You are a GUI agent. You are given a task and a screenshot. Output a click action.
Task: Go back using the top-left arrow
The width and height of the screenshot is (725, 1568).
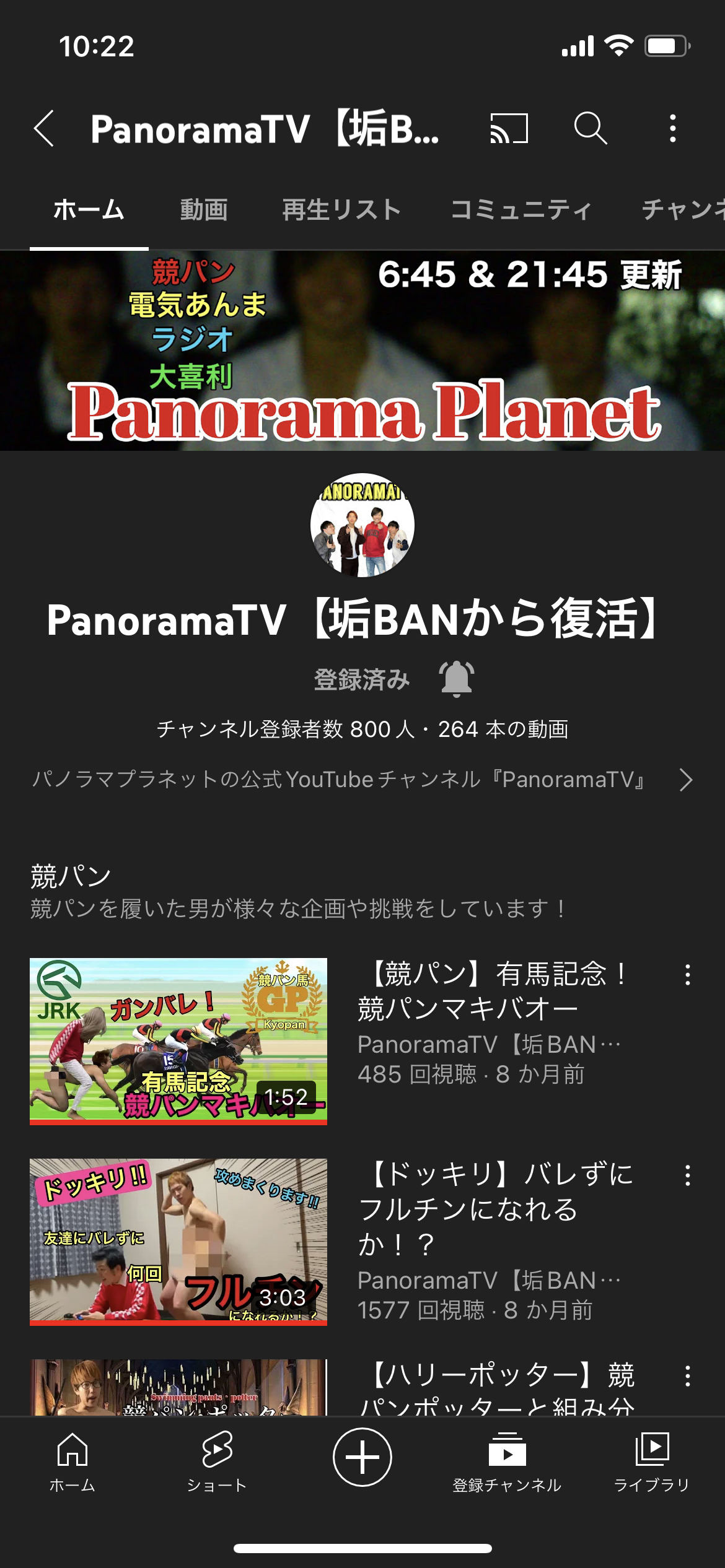44,129
